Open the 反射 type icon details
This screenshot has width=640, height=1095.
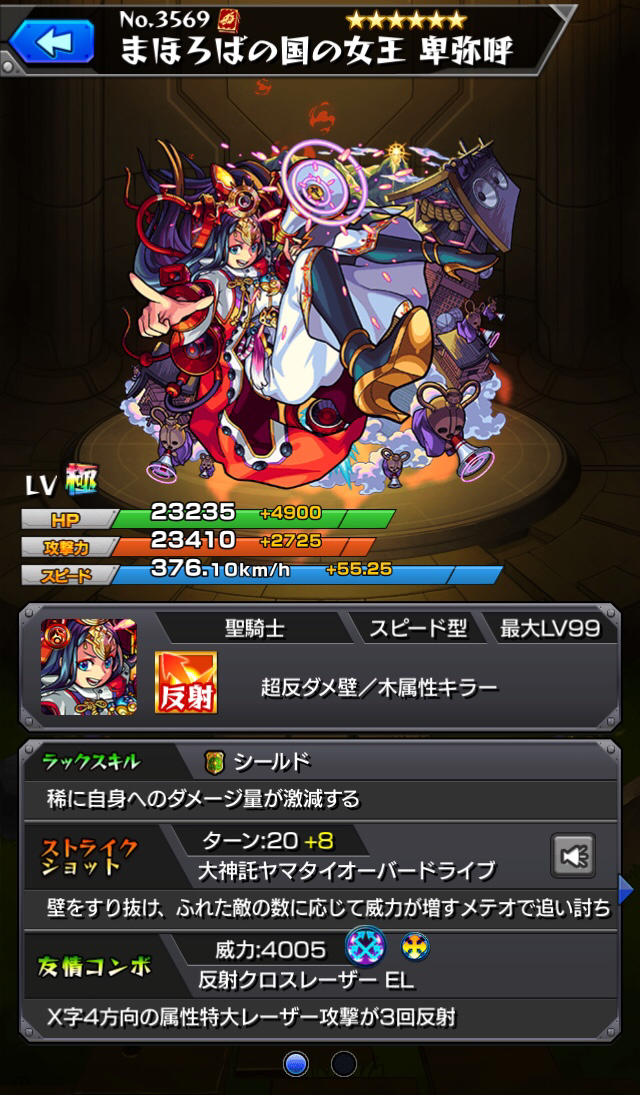tap(185, 683)
